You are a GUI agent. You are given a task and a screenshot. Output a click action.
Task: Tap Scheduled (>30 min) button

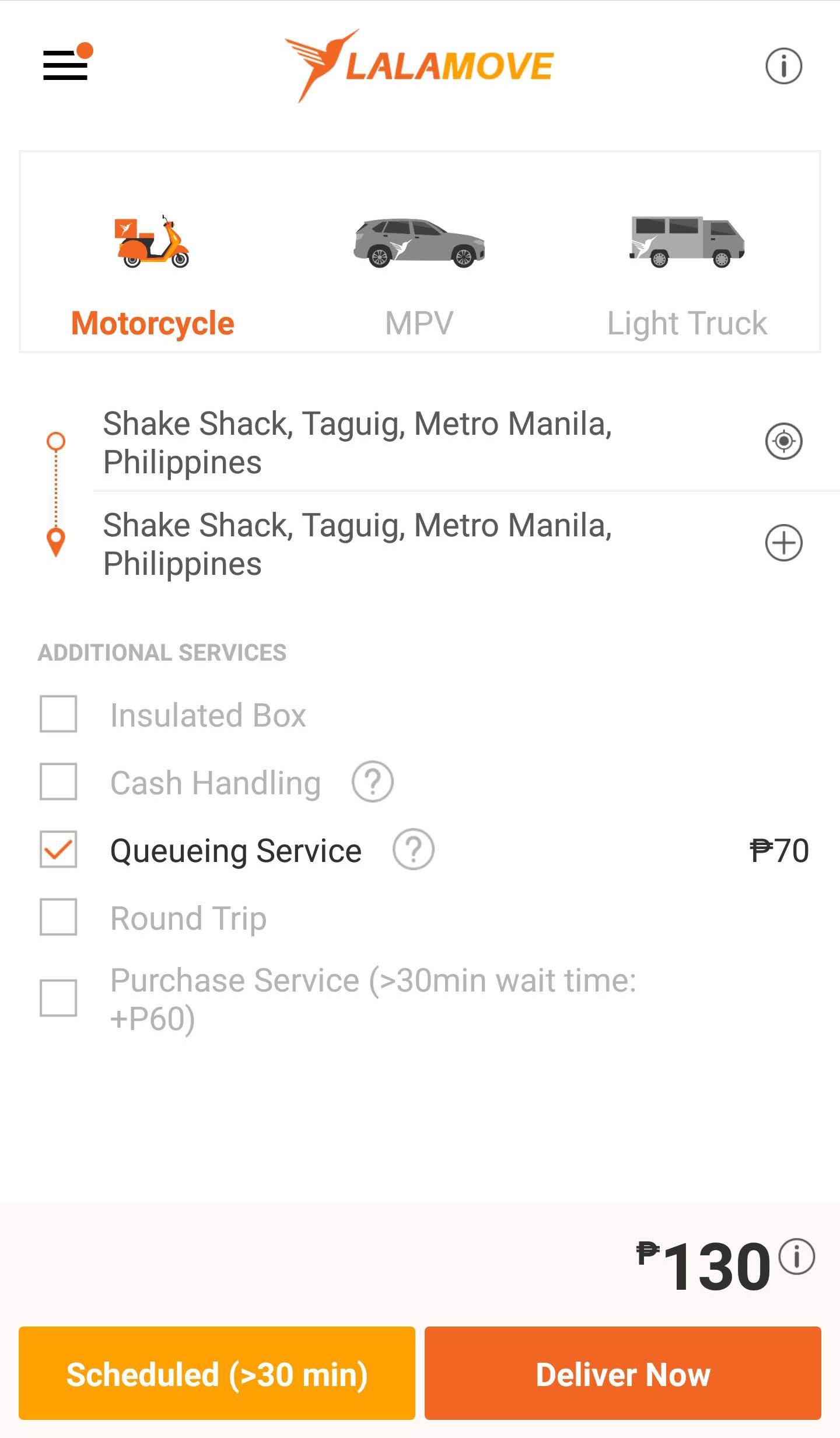point(217,1373)
